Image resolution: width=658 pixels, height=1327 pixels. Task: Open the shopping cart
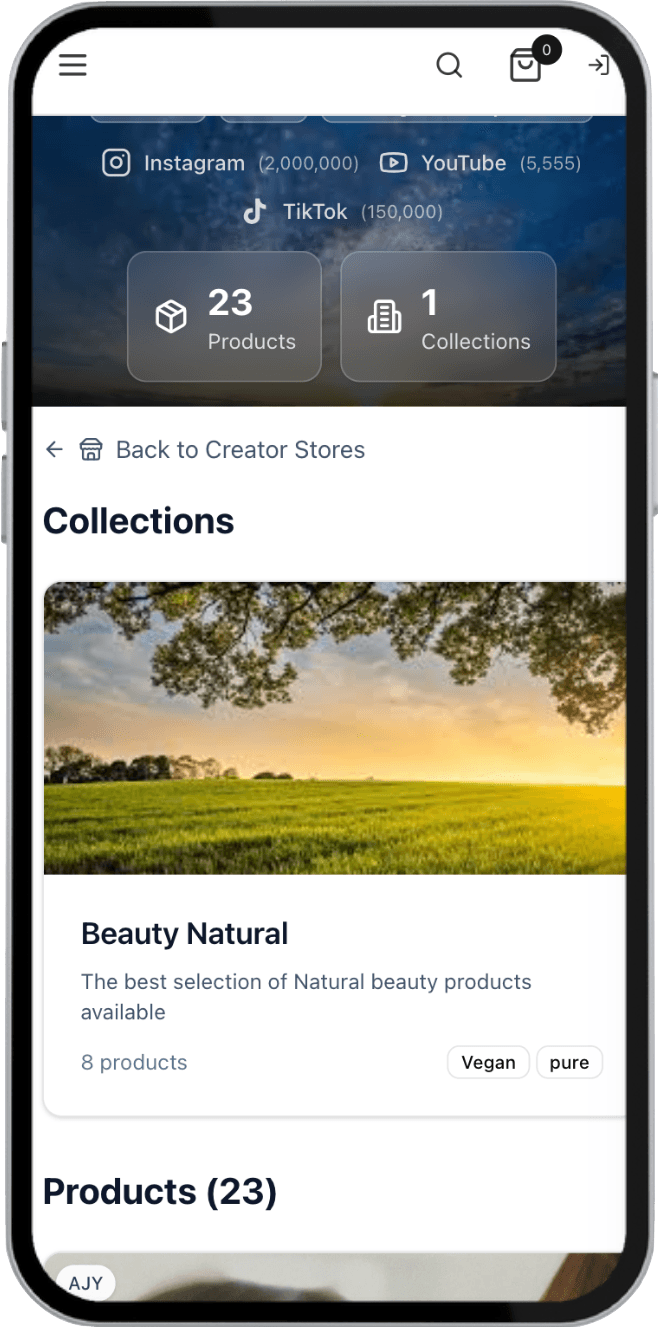click(525, 66)
